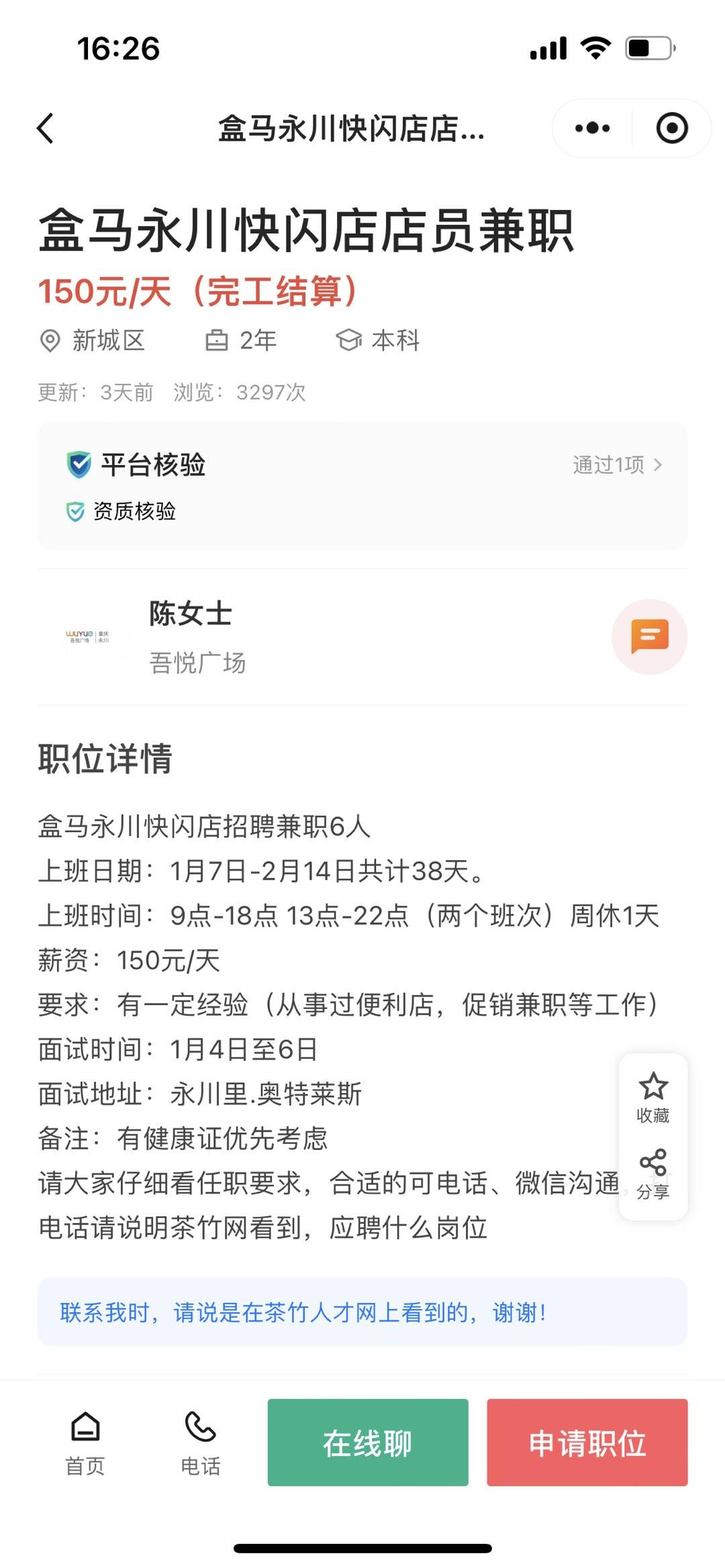Share this job posting via 分享
Viewport: 725px width, 1568px height.
(652, 1174)
